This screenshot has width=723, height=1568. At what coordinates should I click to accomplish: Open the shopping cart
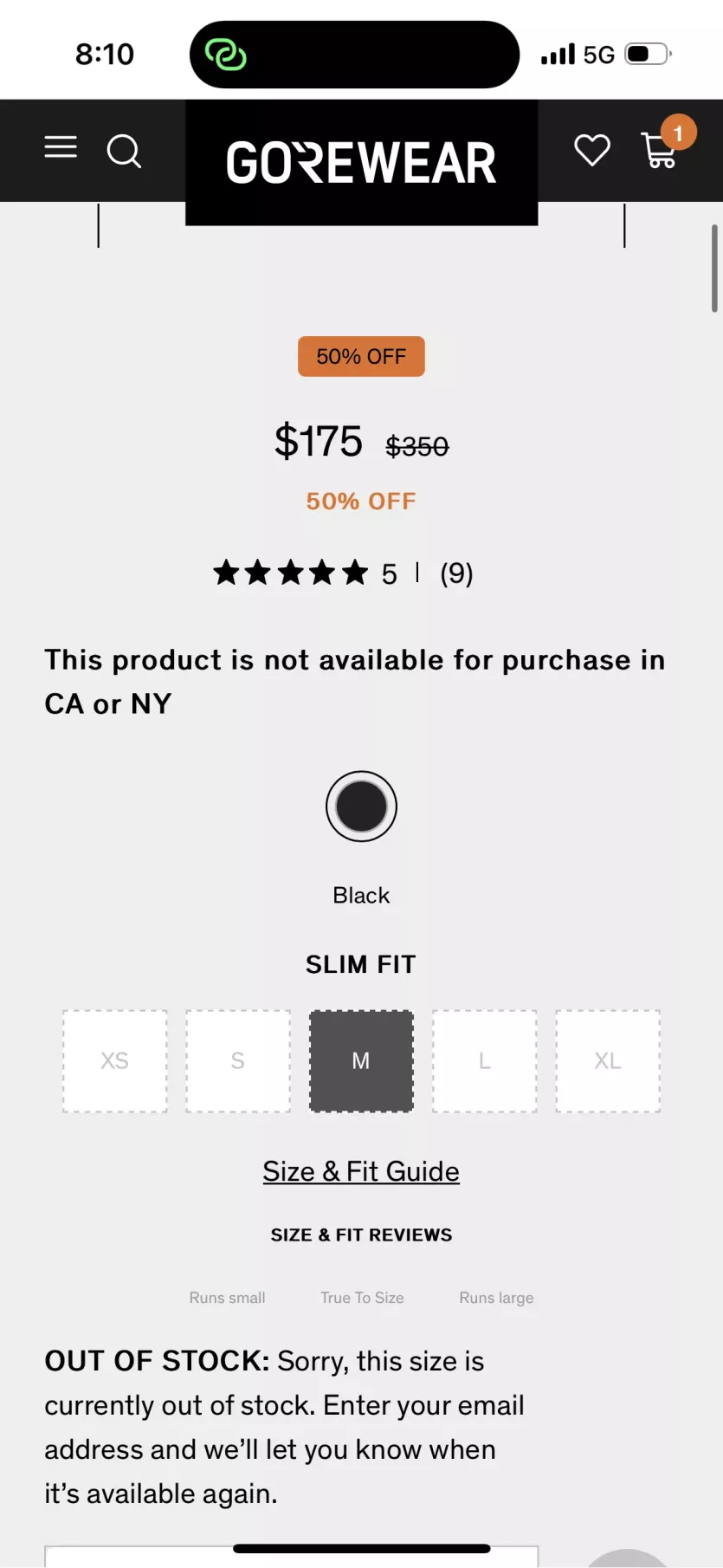point(661,151)
